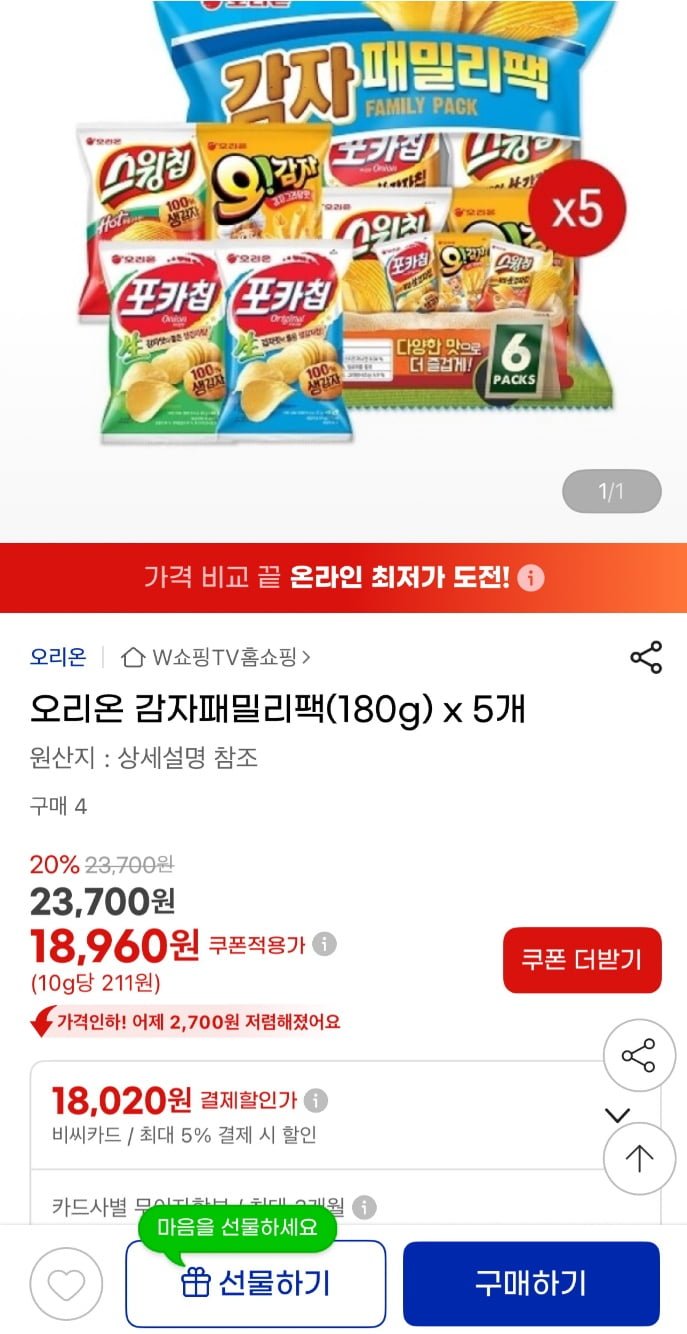The width and height of the screenshot is (687, 1334).
Task: Tap the 쿠폰 더받기 button
Action: 581,960
